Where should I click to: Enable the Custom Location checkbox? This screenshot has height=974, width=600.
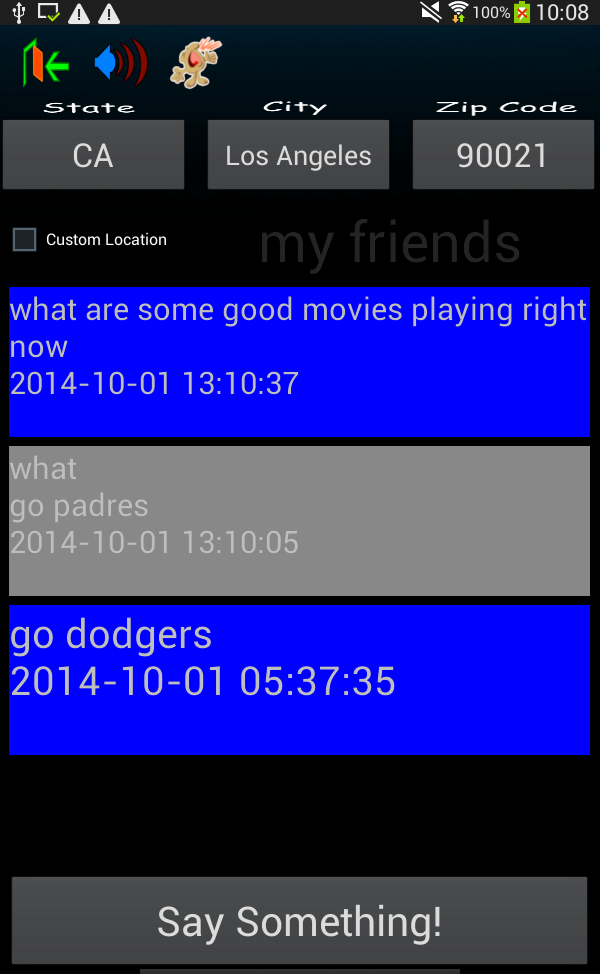point(25,239)
